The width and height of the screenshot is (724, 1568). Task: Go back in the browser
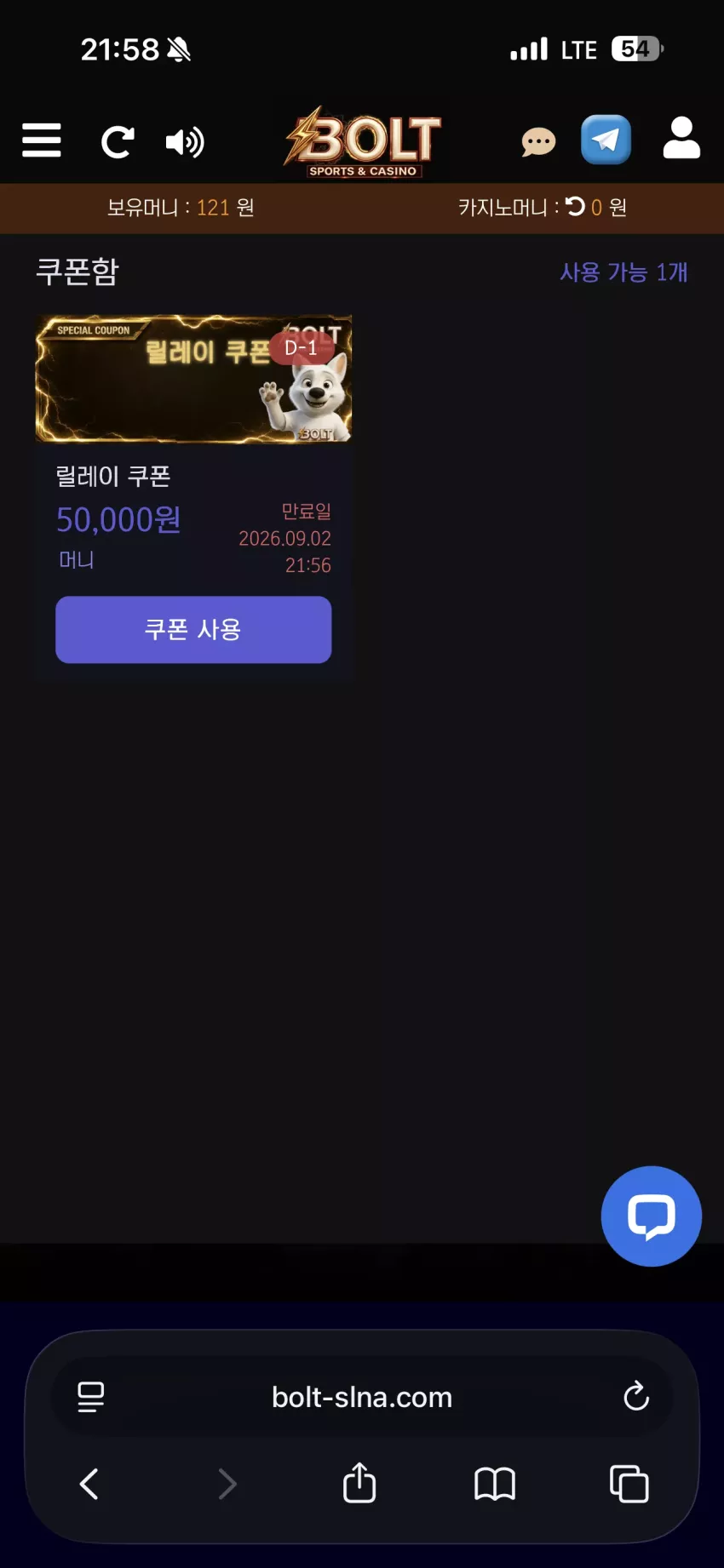[x=89, y=1484]
